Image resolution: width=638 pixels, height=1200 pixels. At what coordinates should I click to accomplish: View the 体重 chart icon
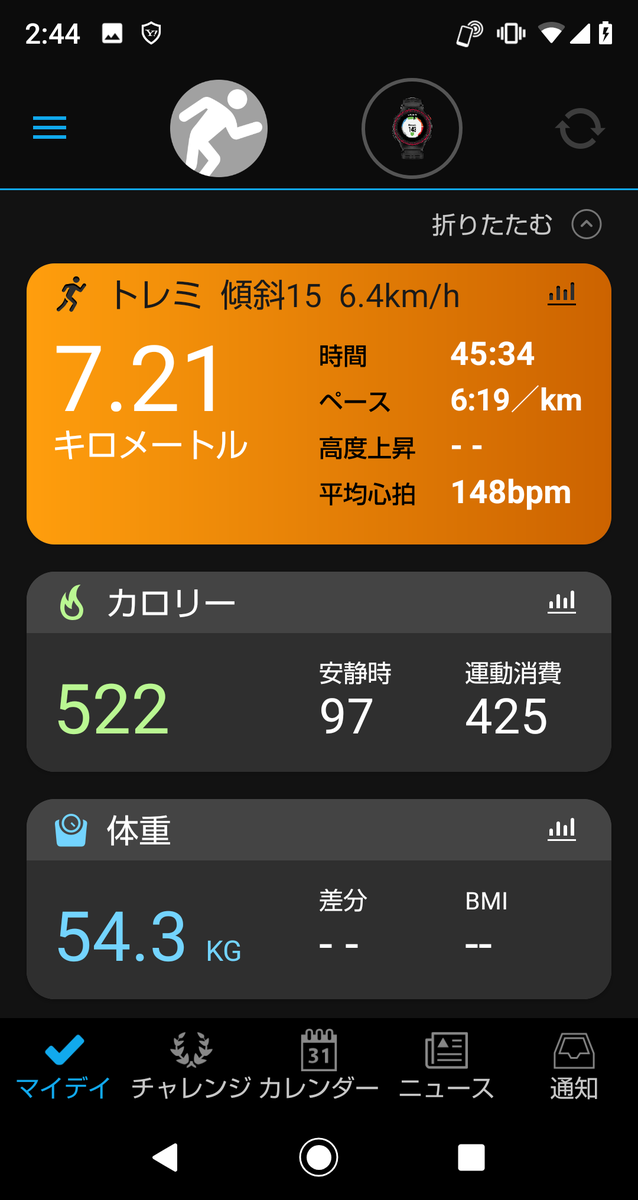(x=562, y=829)
